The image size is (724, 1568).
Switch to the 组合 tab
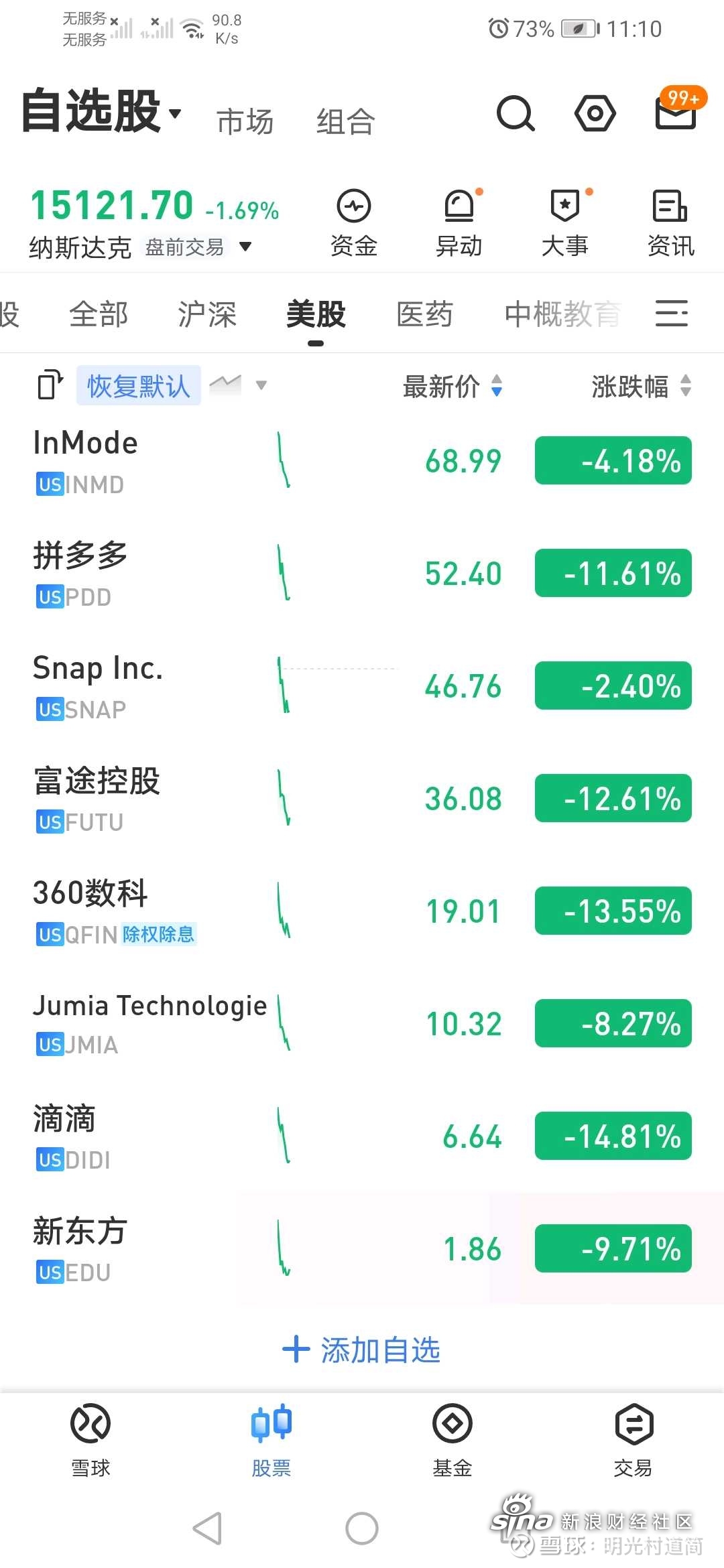coord(345,122)
